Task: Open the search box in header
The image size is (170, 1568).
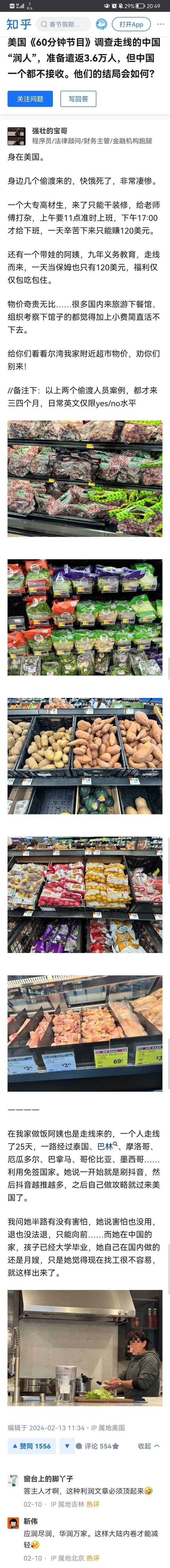Action: pos(63,24)
